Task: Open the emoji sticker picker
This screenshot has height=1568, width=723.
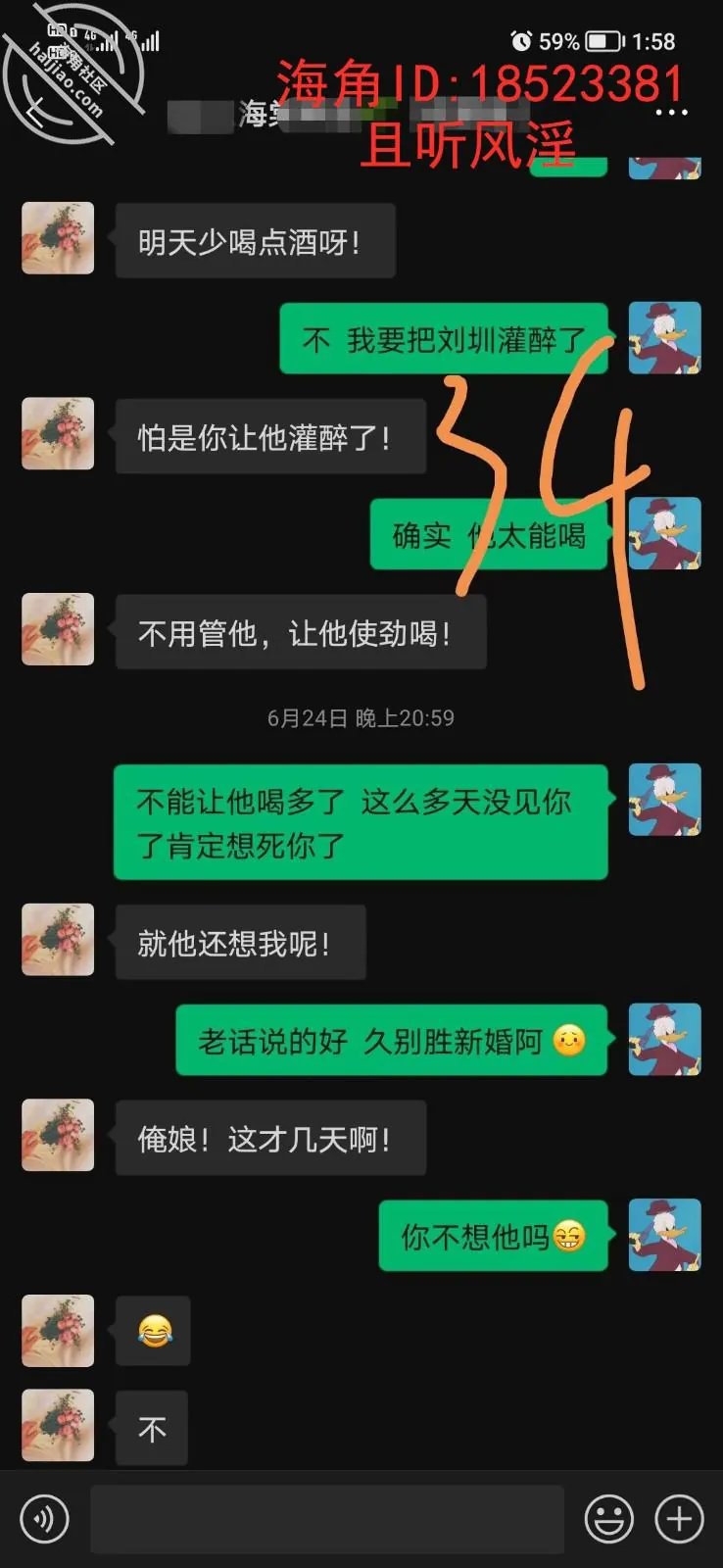Action: click(x=609, y=1519)
